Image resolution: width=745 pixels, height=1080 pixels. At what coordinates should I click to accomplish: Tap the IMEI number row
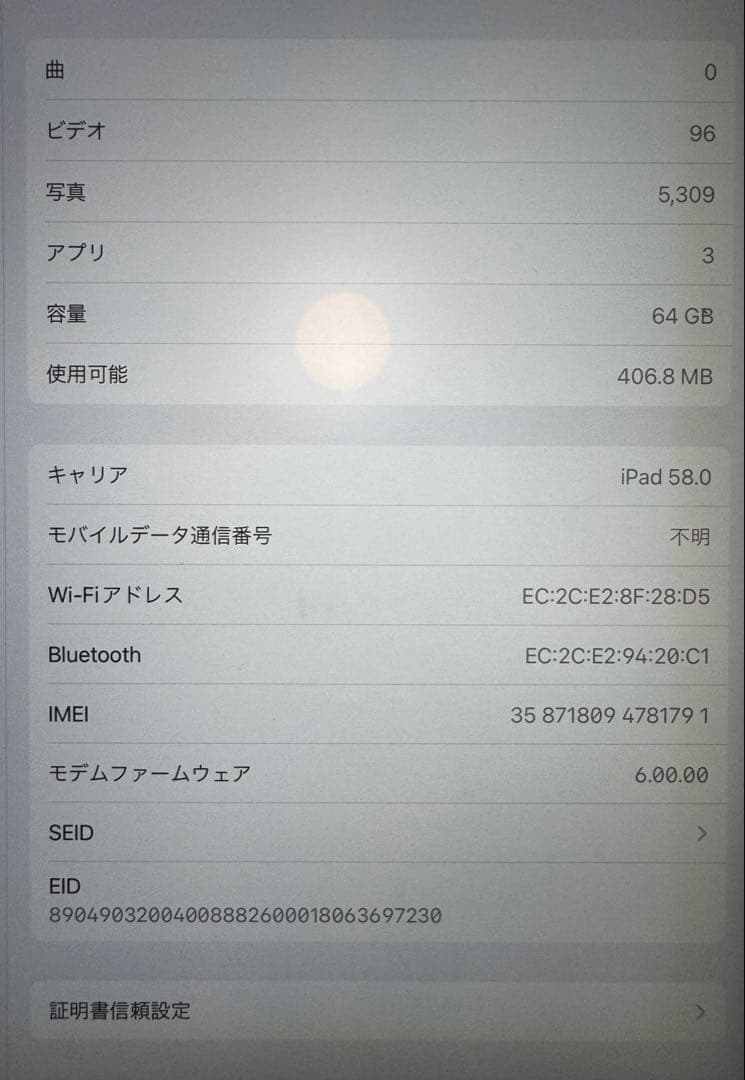(x=372, y=714)
